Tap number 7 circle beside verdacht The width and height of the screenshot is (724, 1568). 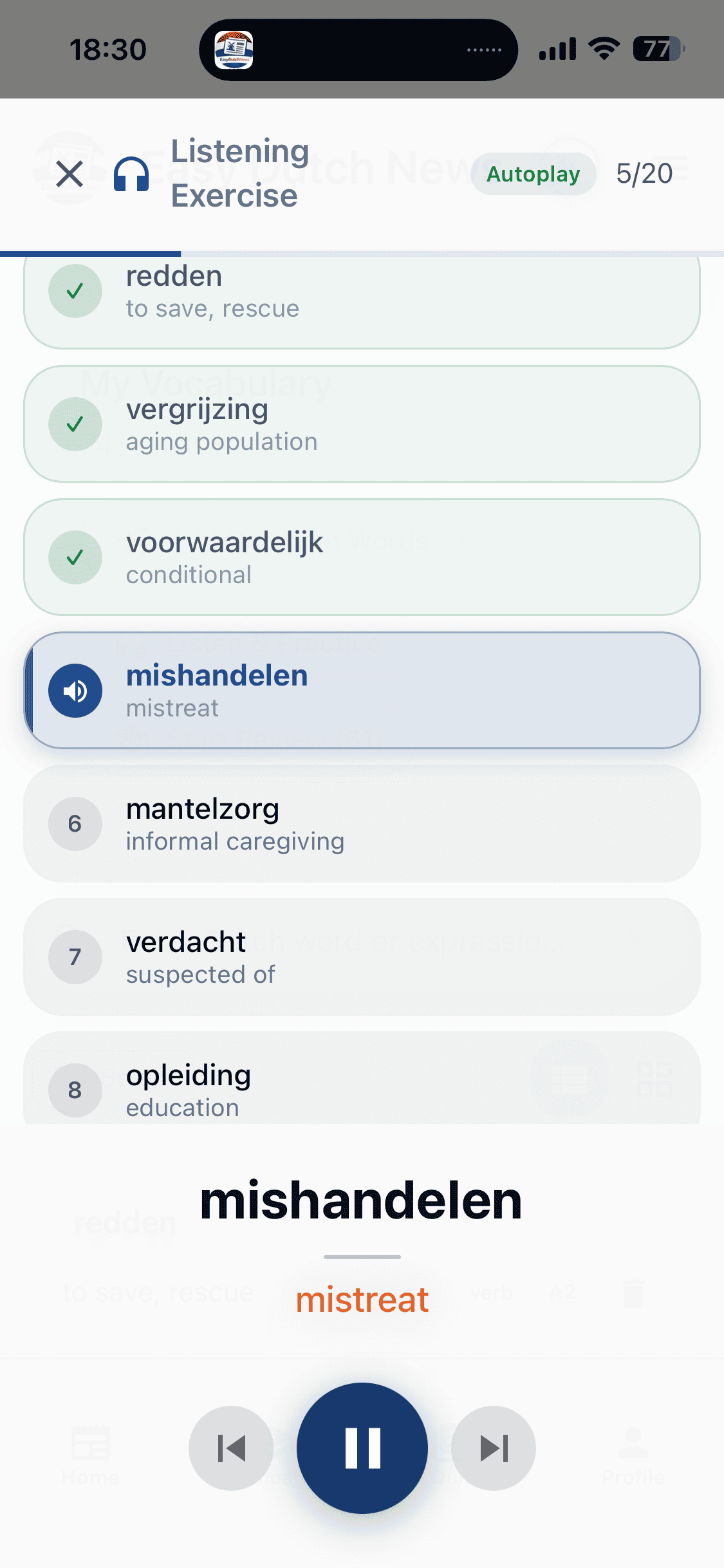click(75, 957)
